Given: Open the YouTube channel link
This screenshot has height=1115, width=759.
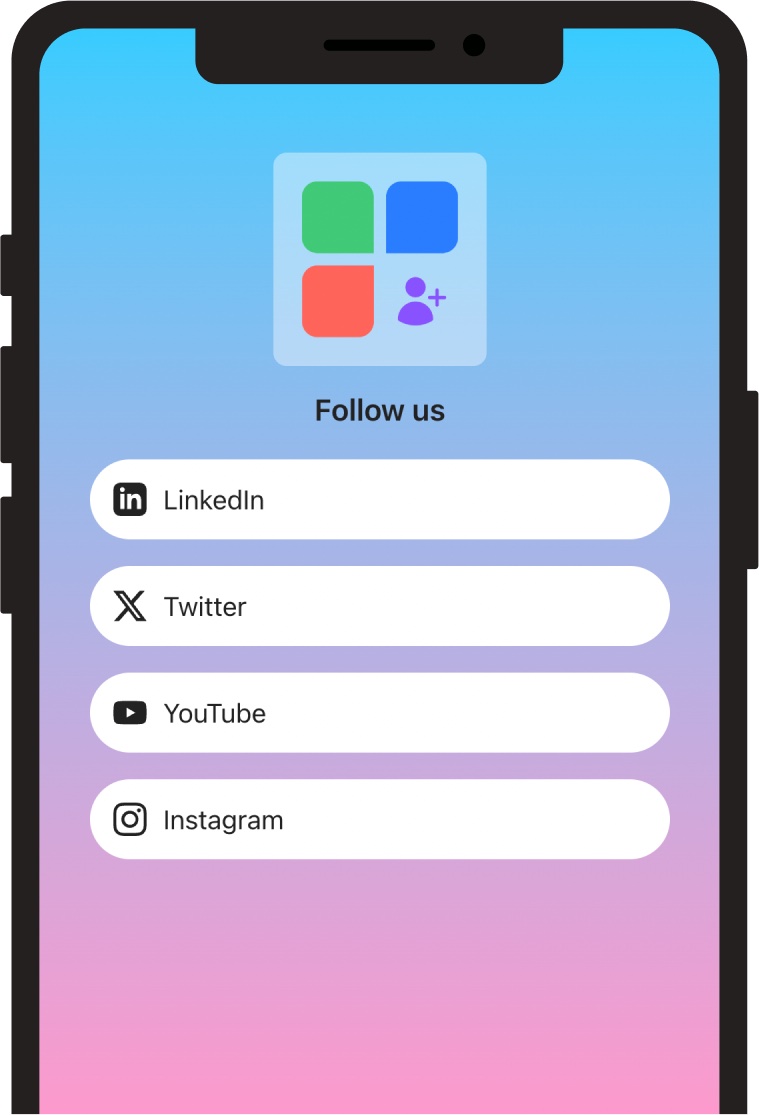Looking at the screenshot, I should (380, 713).
